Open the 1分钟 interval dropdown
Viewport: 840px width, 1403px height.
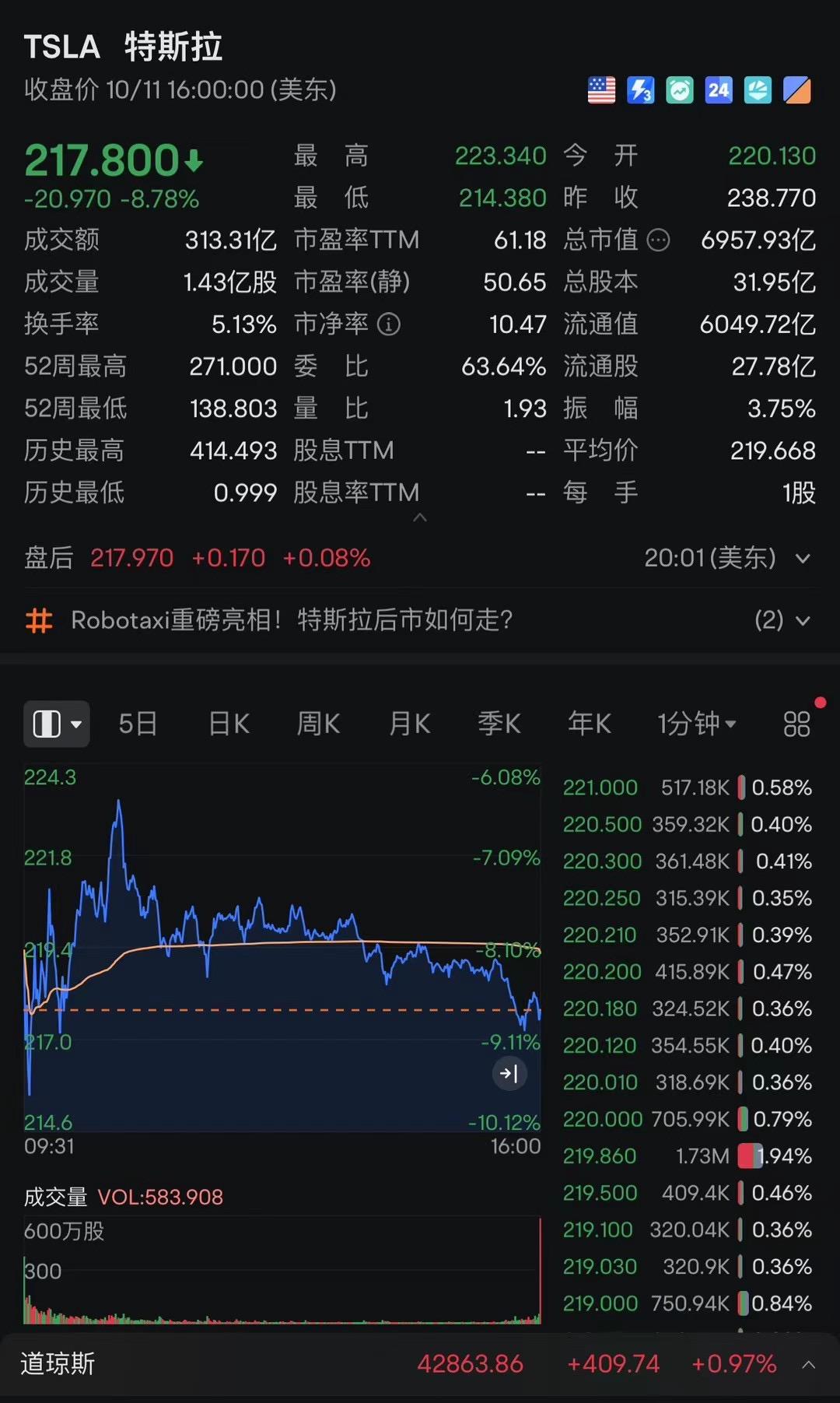coord(696,724)
